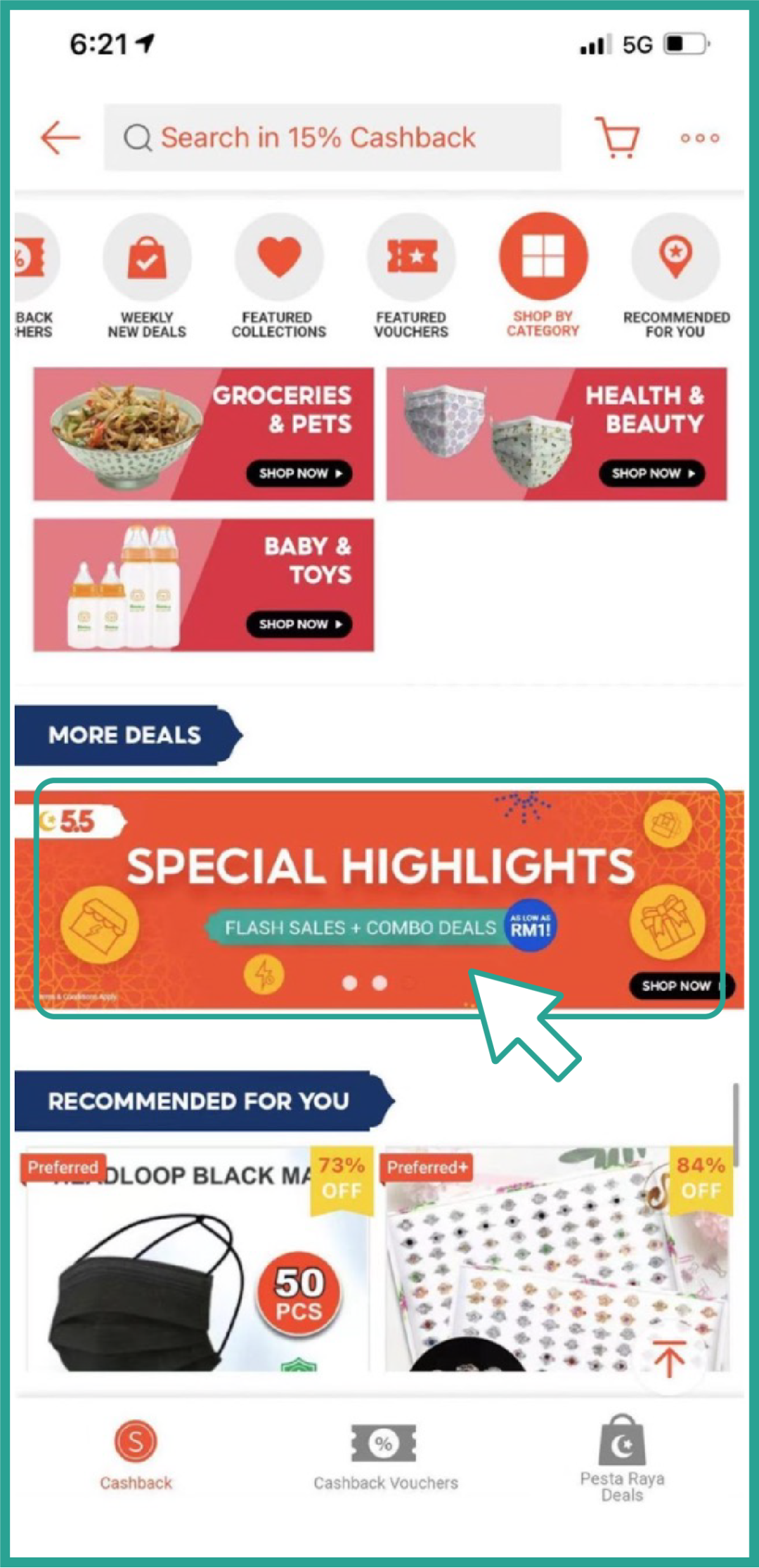The height and width of the screenshot is (1568, 759).
Task: Tap the Search in 15% Cashback field
Action: click(332, 138)
